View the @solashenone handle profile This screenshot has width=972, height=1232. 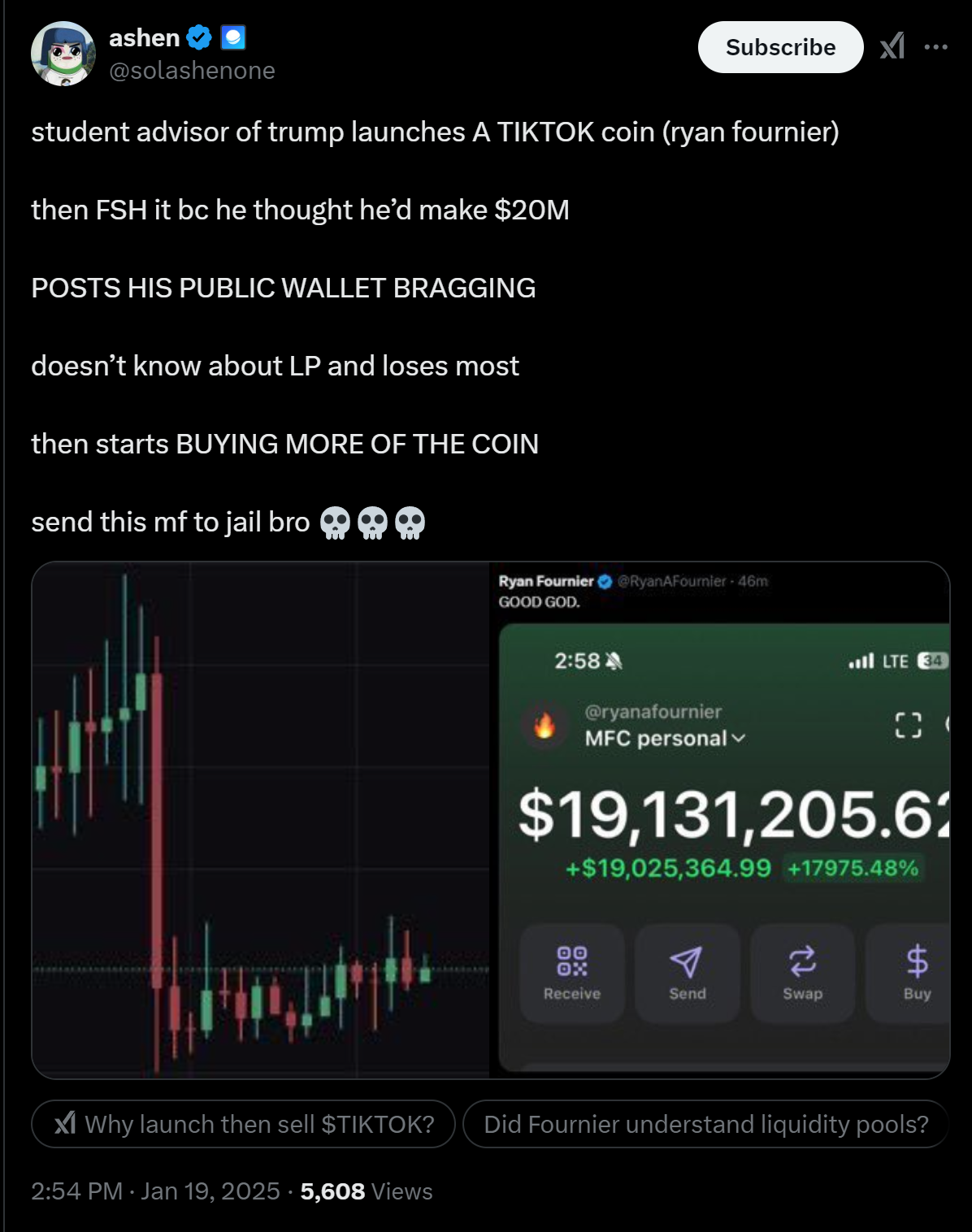[192, 72]
